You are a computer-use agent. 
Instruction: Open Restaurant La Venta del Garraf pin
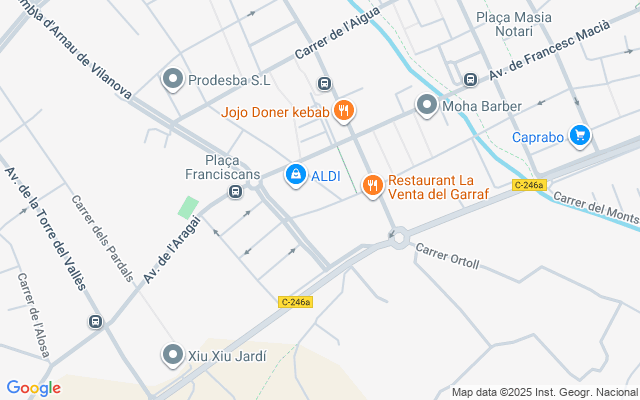pyautogui.click(x=373, y=186)
